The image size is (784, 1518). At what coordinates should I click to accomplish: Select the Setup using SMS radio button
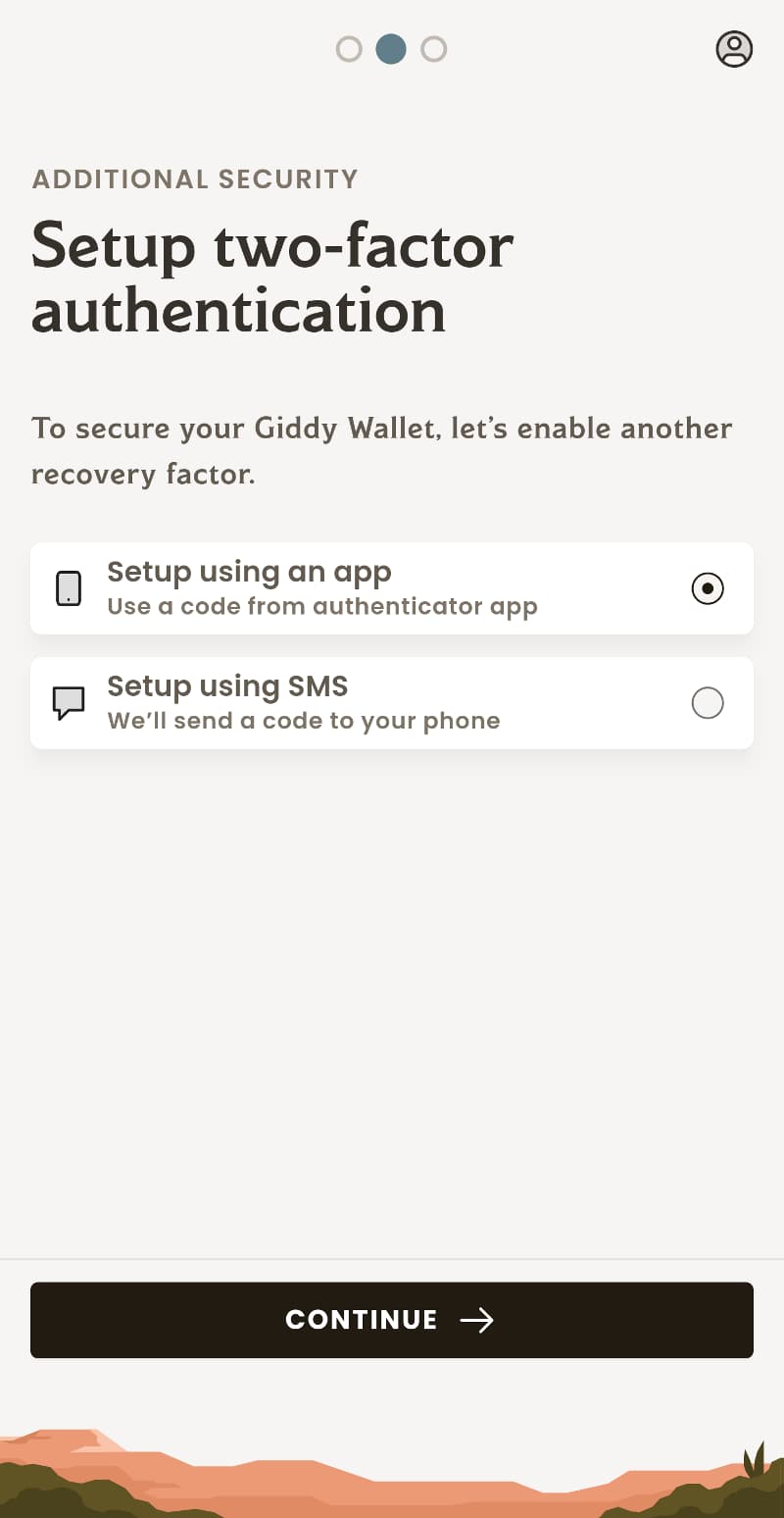point(708,703)
